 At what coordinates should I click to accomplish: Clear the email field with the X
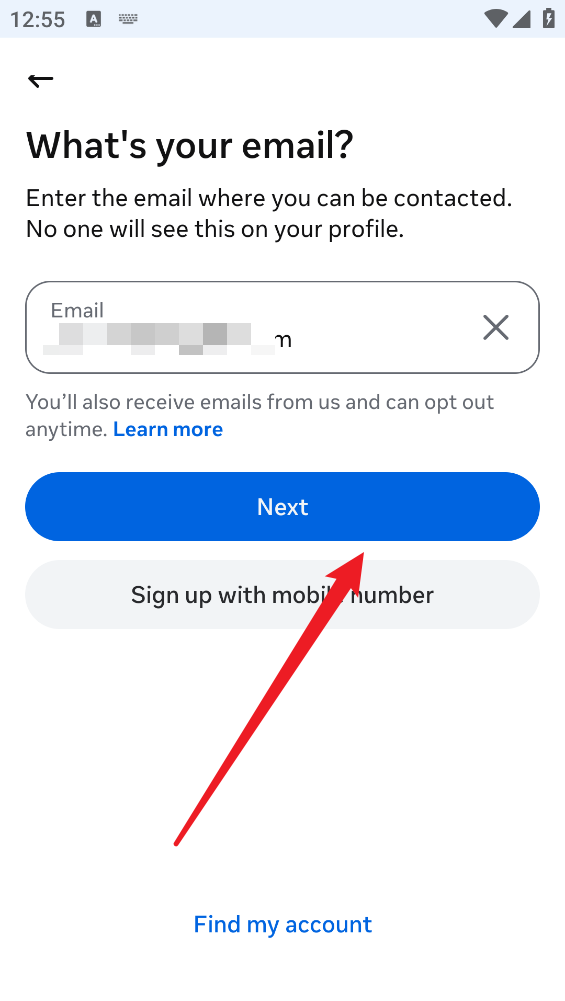tap(495, 327)
